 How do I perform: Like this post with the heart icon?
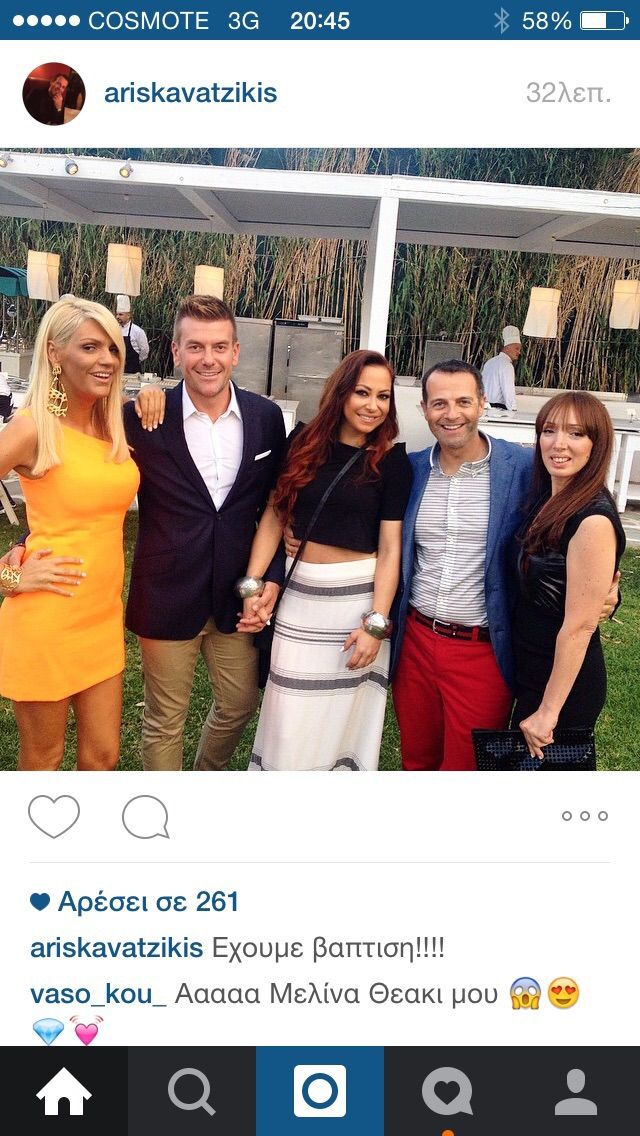click(x=54, y=816)
